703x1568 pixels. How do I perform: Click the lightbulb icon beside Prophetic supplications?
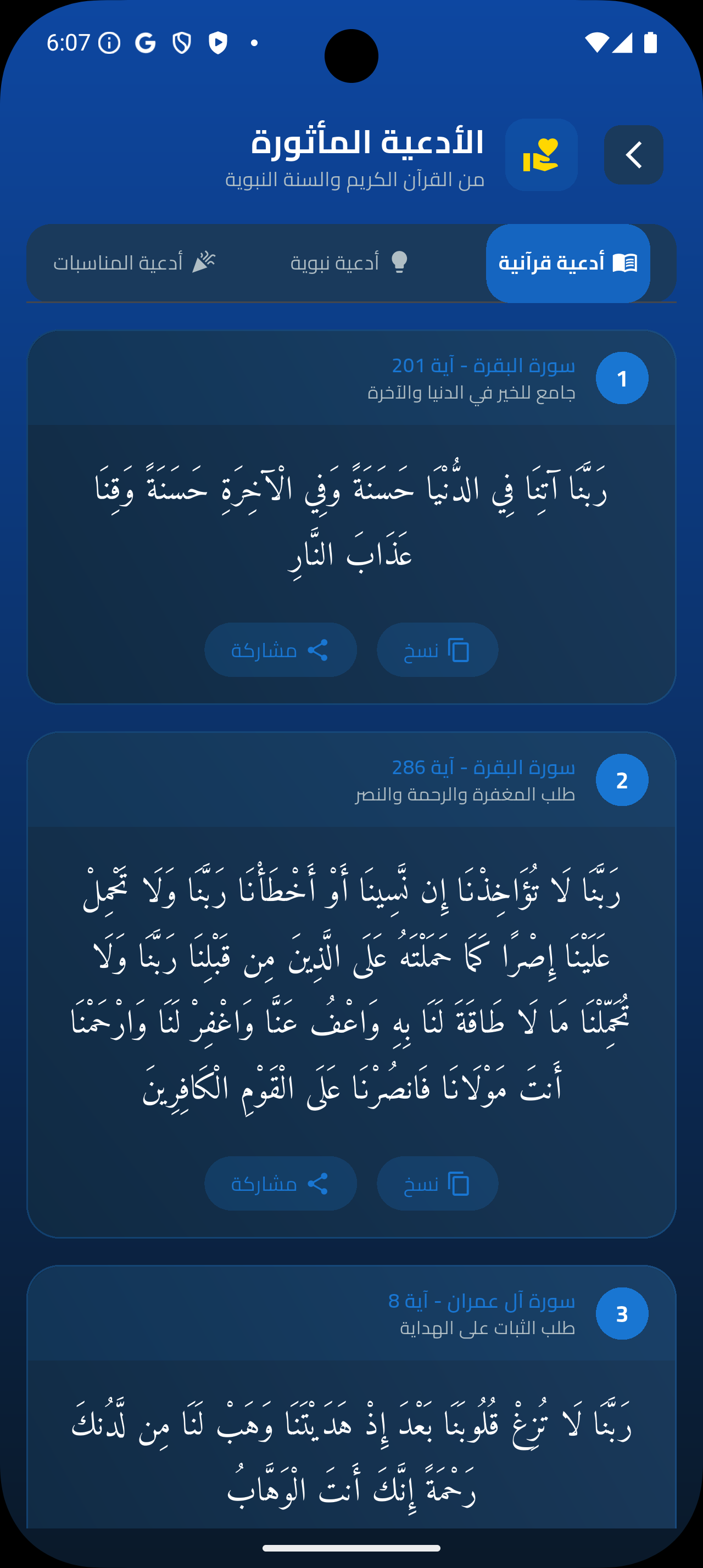coord(400,262)
